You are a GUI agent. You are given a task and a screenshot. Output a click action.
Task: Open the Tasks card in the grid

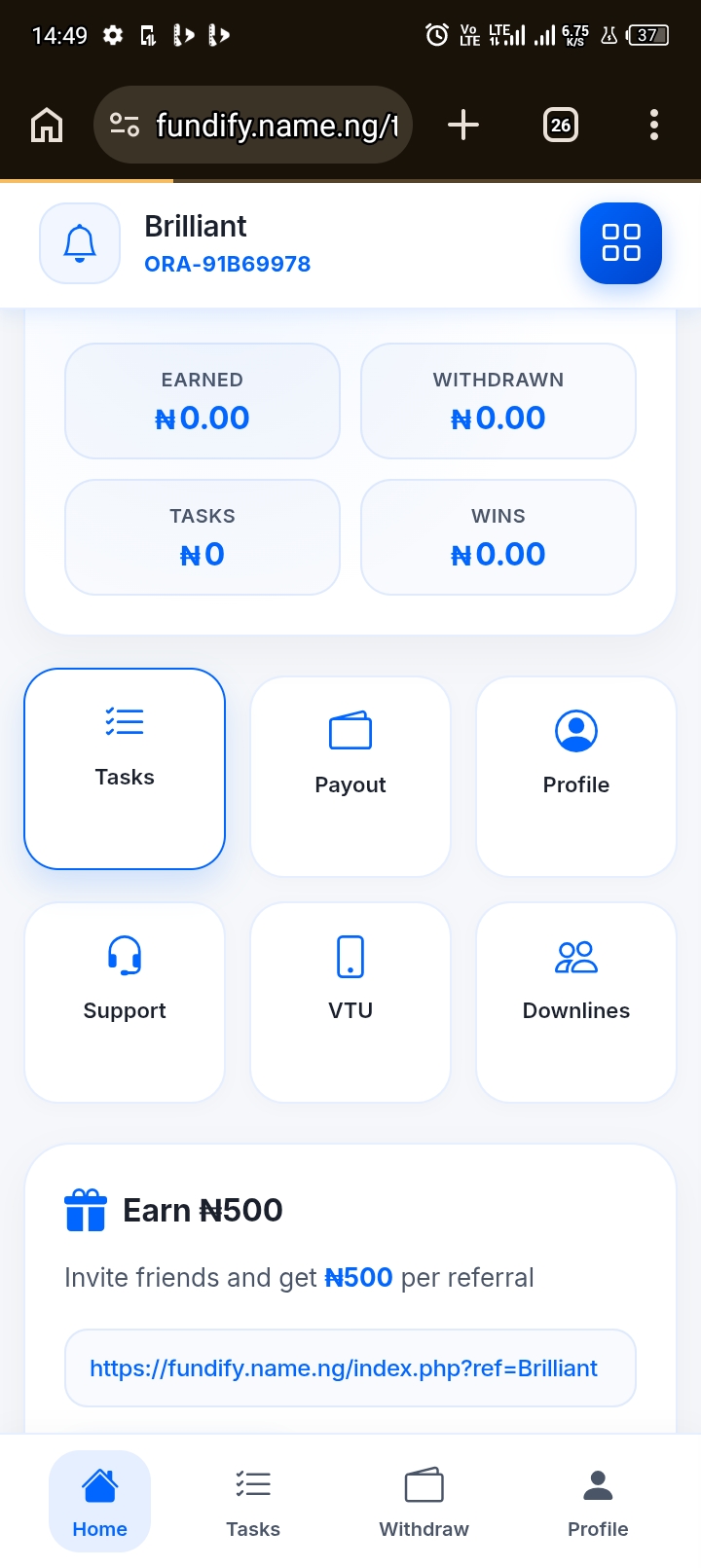[125, 768]
